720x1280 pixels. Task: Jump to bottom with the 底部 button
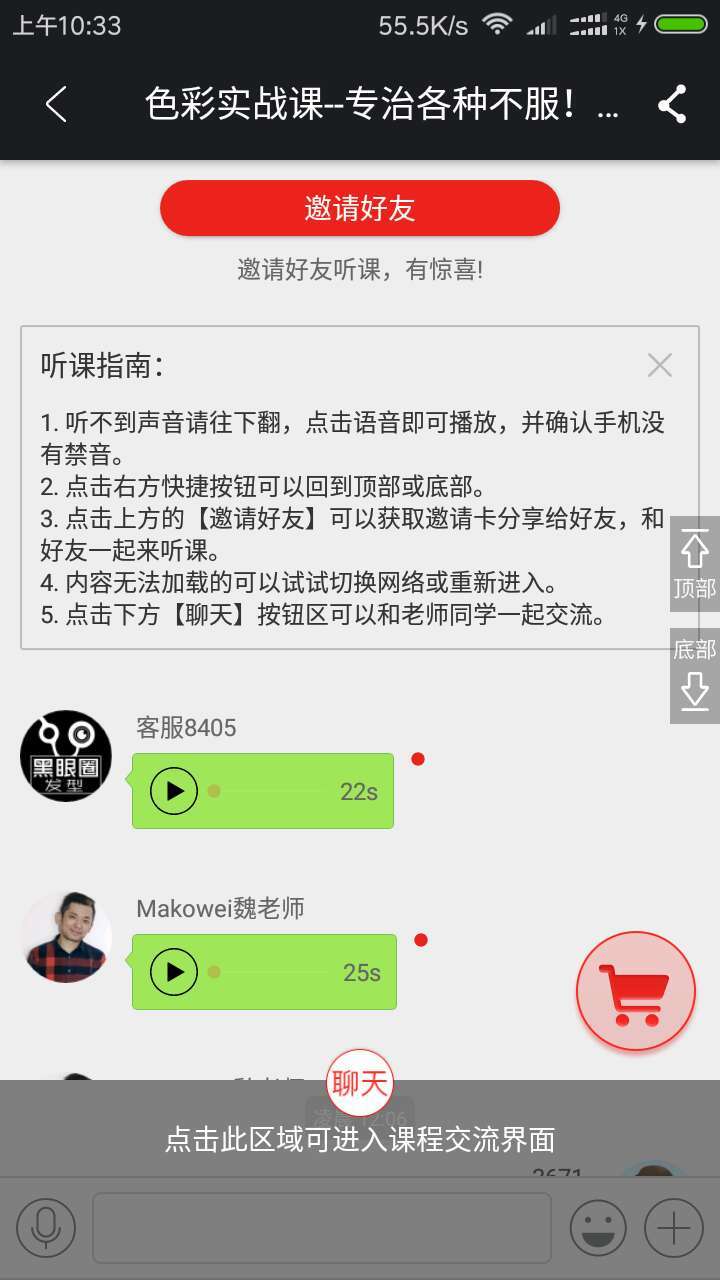tap(694, 676)
